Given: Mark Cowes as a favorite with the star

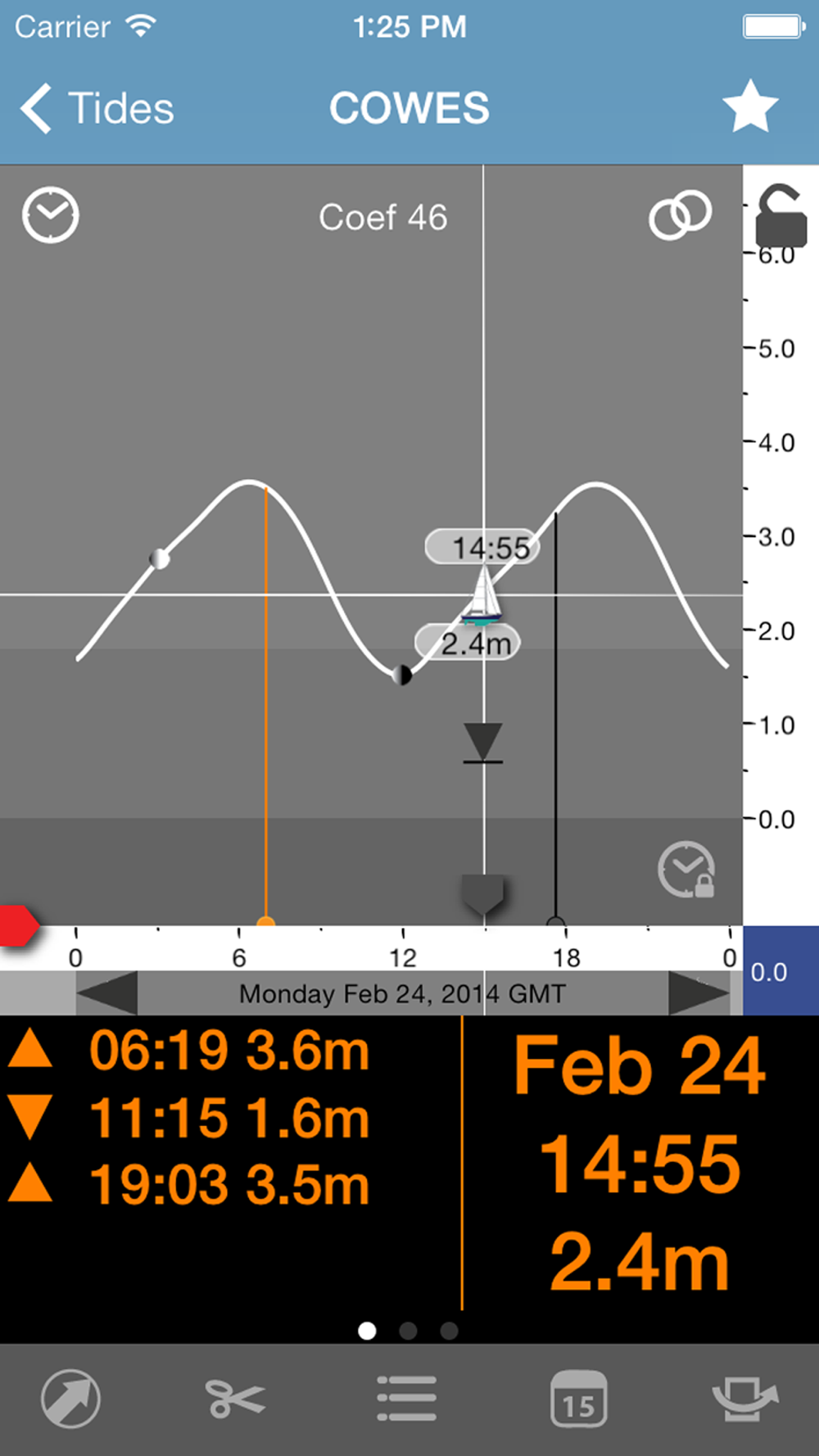Looking at the screenshot, I should [749, 107].
